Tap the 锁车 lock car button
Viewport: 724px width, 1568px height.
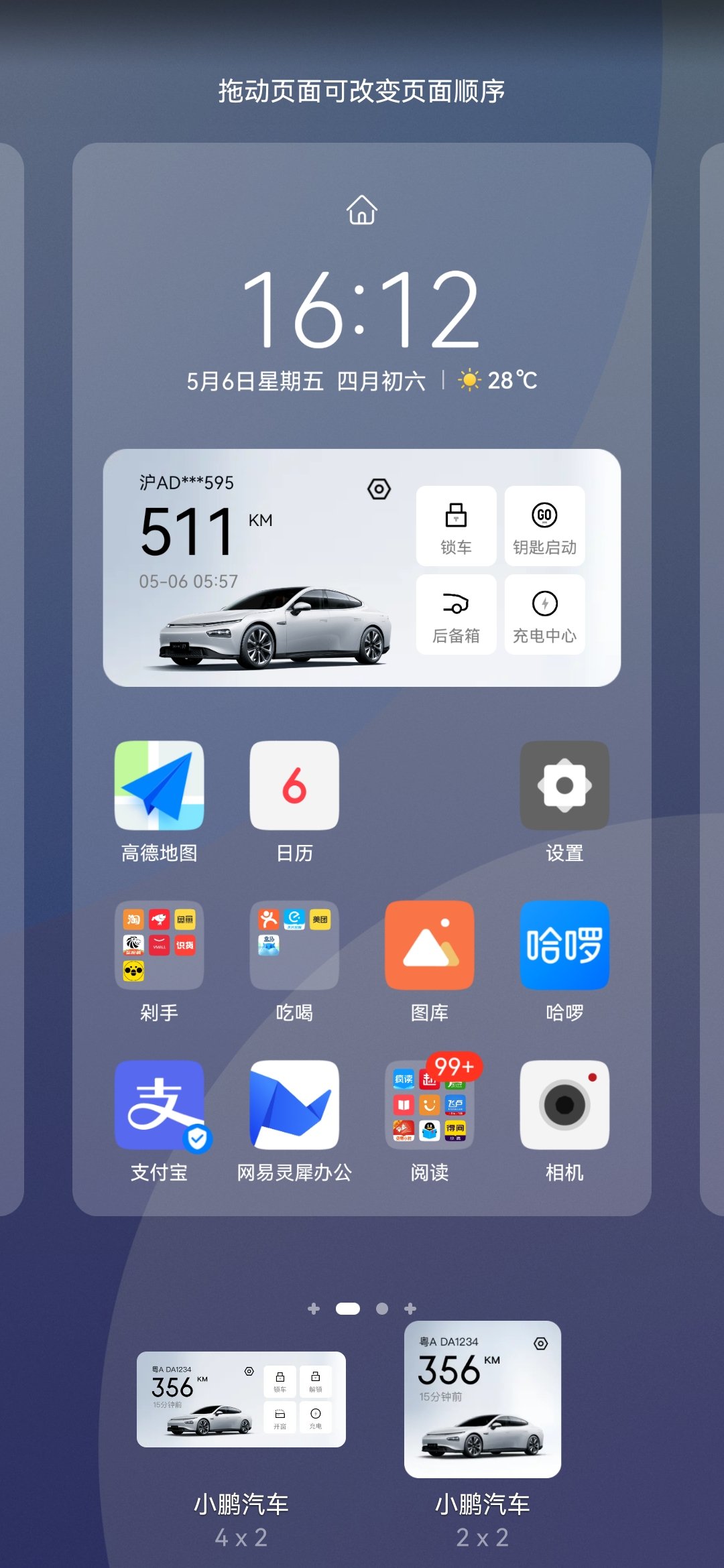tap(456, 526)
